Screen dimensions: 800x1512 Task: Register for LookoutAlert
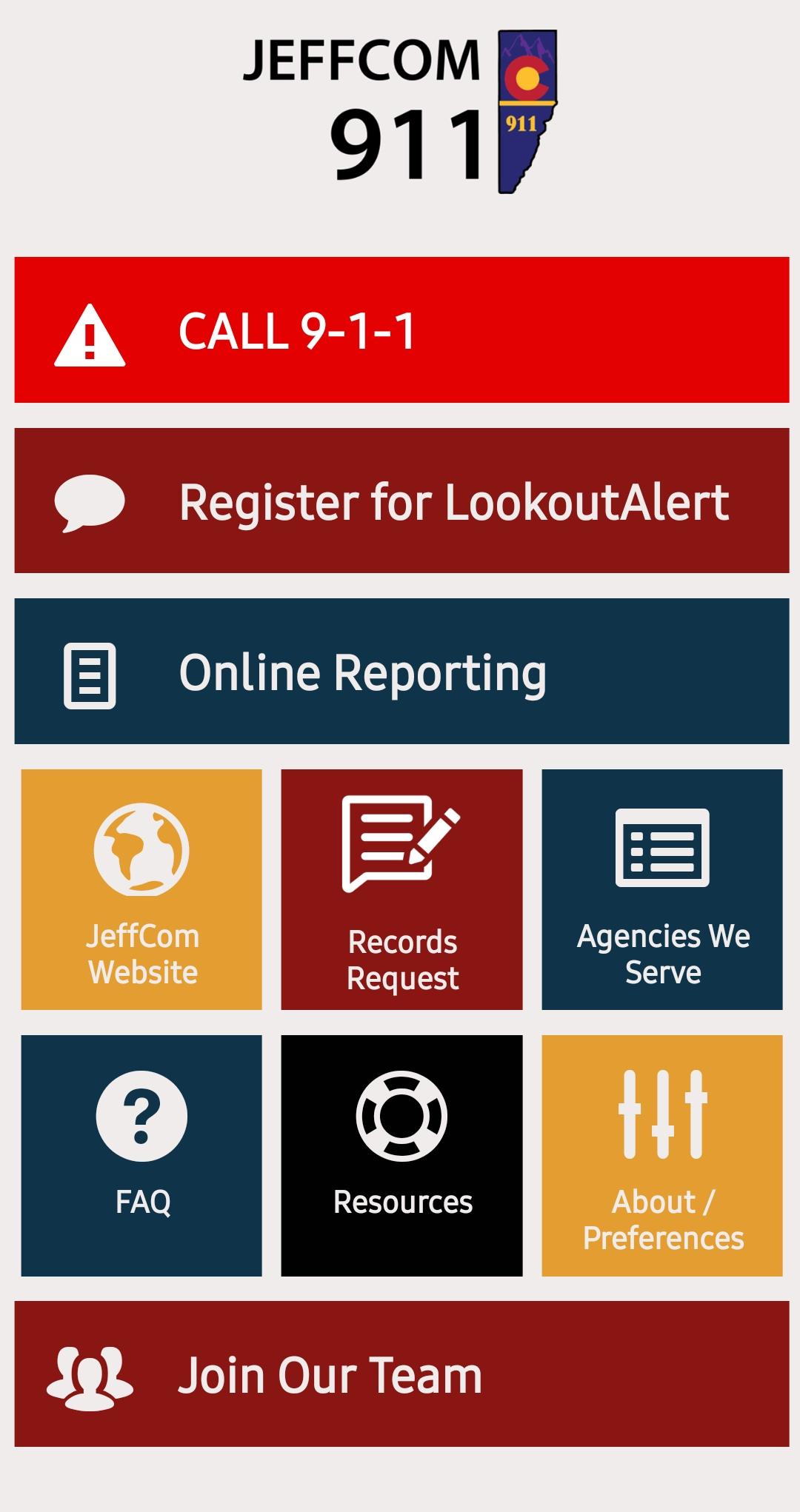point(401,501)
